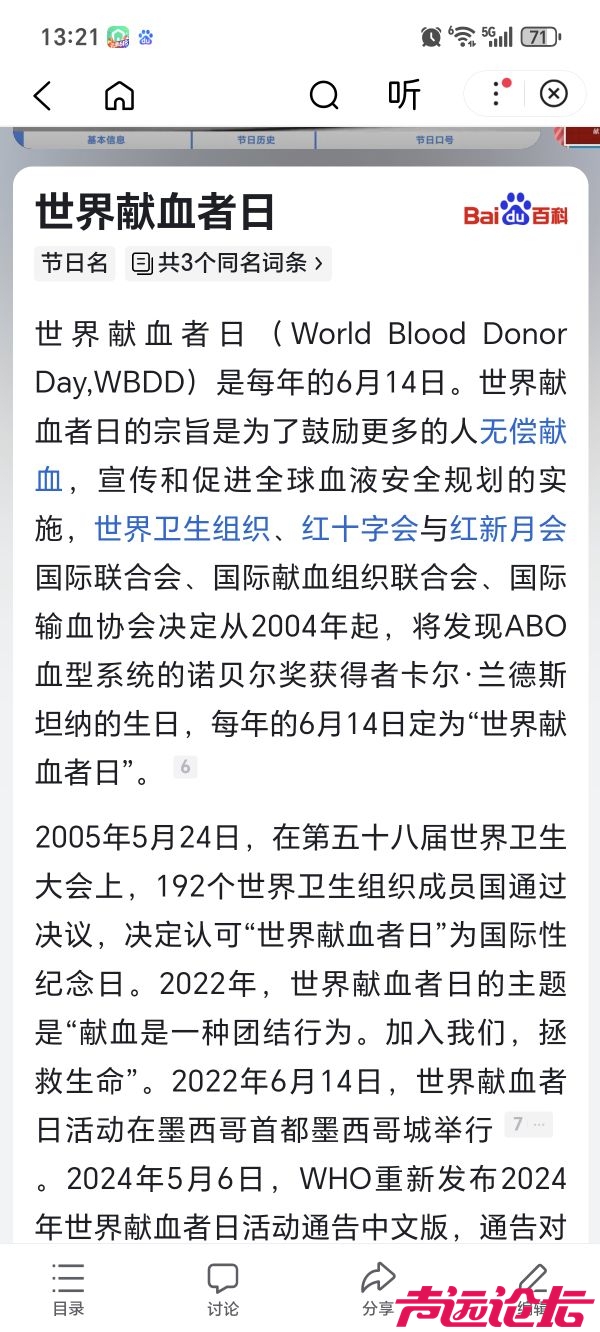
Task: Search using the magnifier icon
Action: (x=324, y=96)
